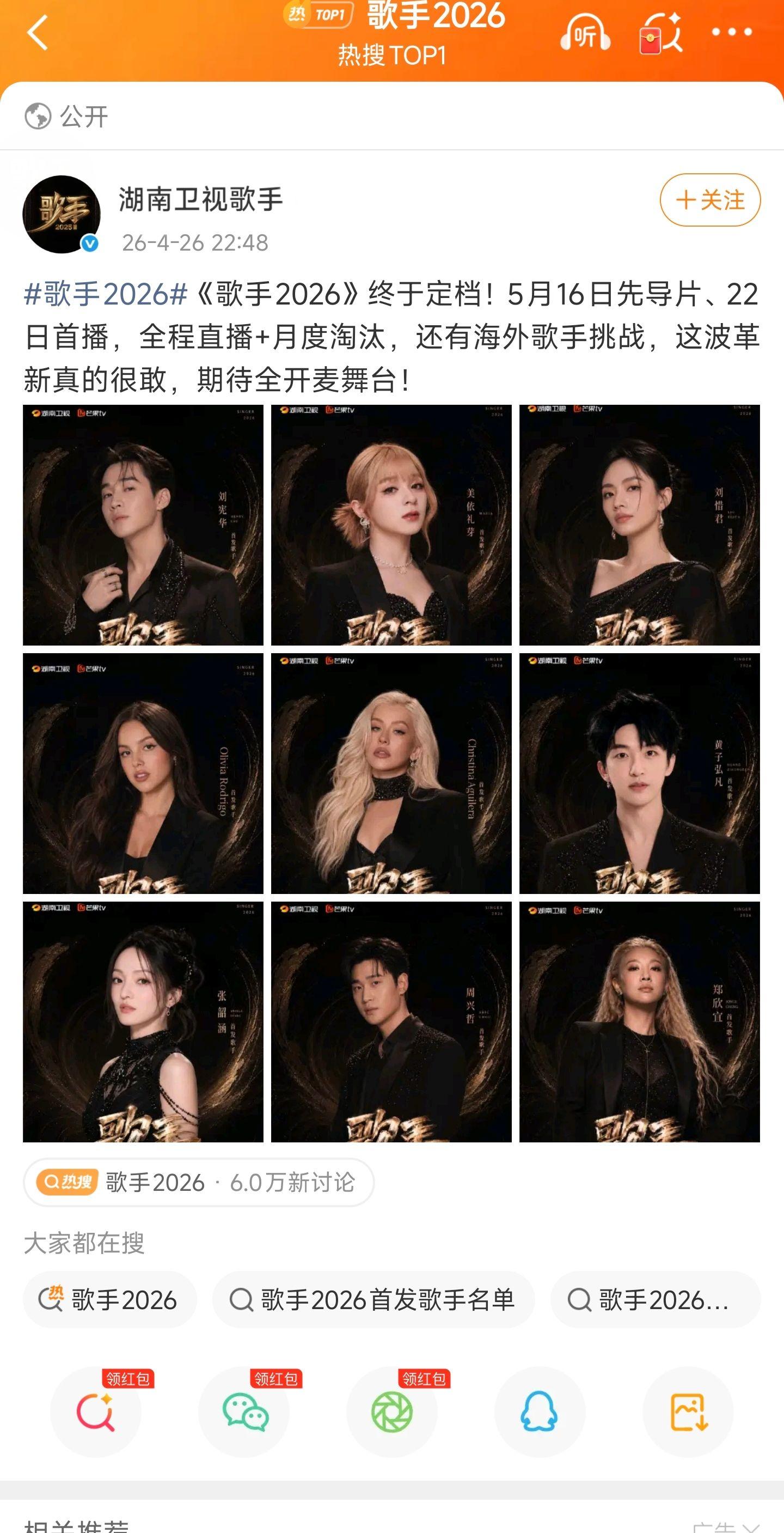Share the post to QQ
Image resolution: width=784 pixels, height=1533 pixels.
click(x=540, y=1412)
